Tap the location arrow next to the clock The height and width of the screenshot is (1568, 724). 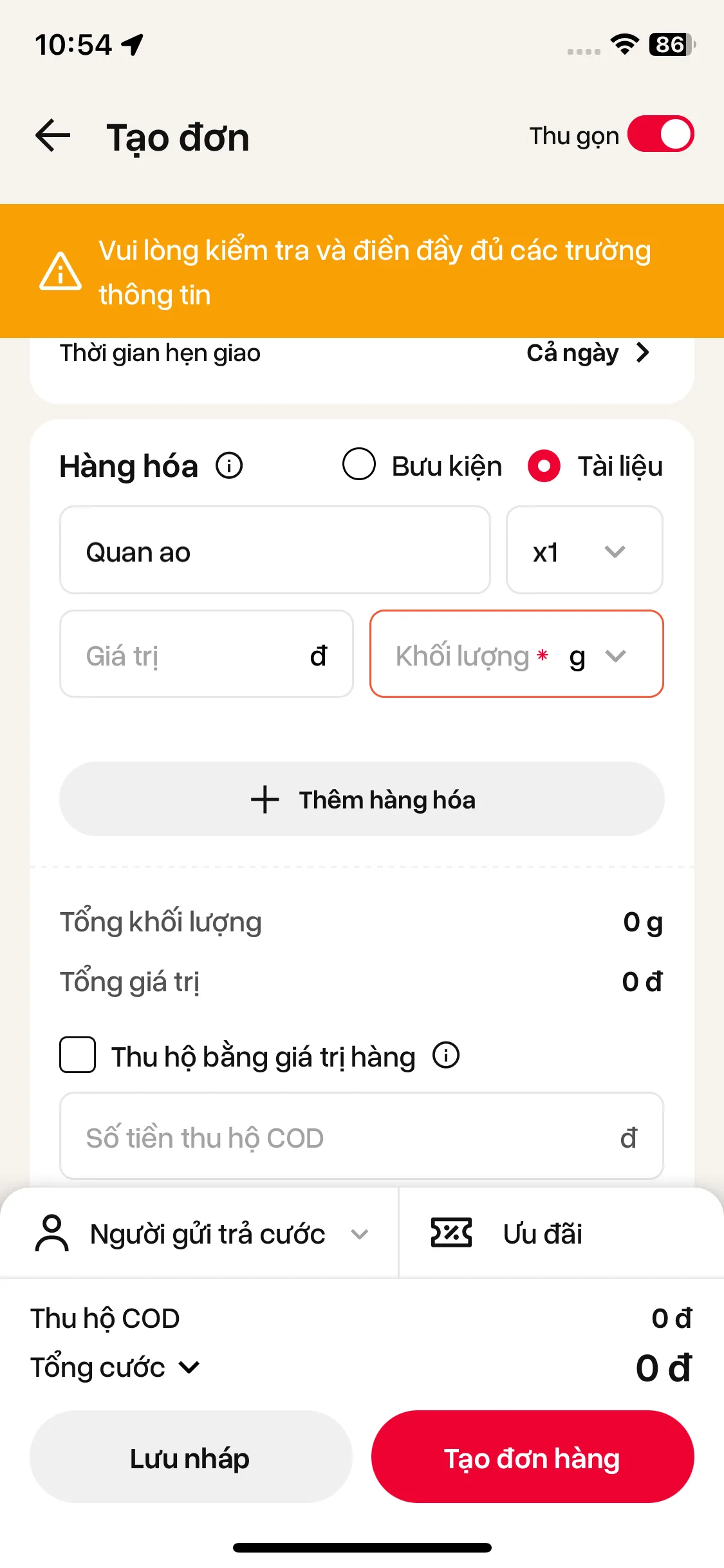[x=133, y=44]
